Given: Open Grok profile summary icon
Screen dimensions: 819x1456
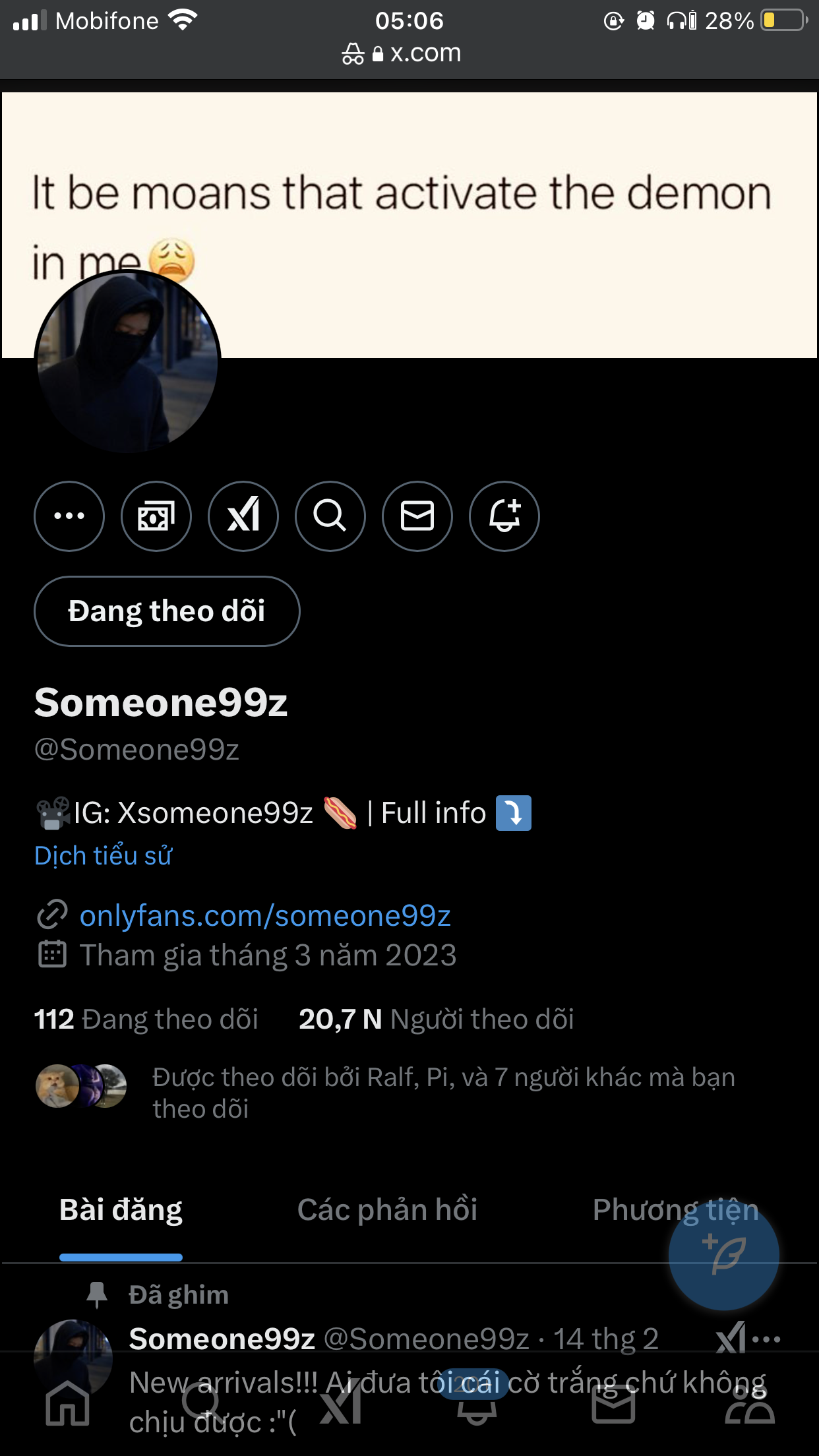Looking at the screenshot, I should point(243,516).
